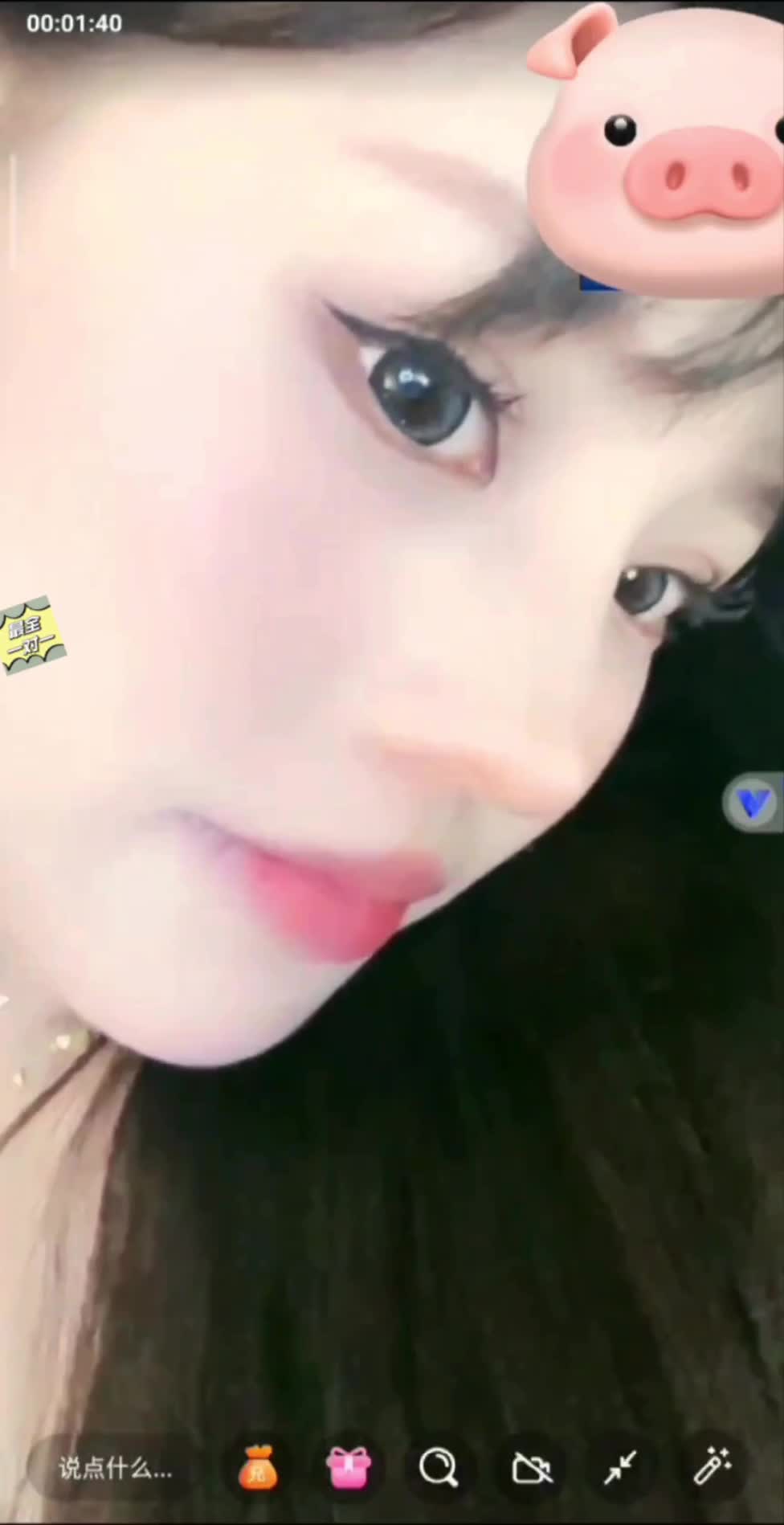Open the magic wand beauty effects
Viewport: 784px width, 1525px height.
tap(712, 1468)
